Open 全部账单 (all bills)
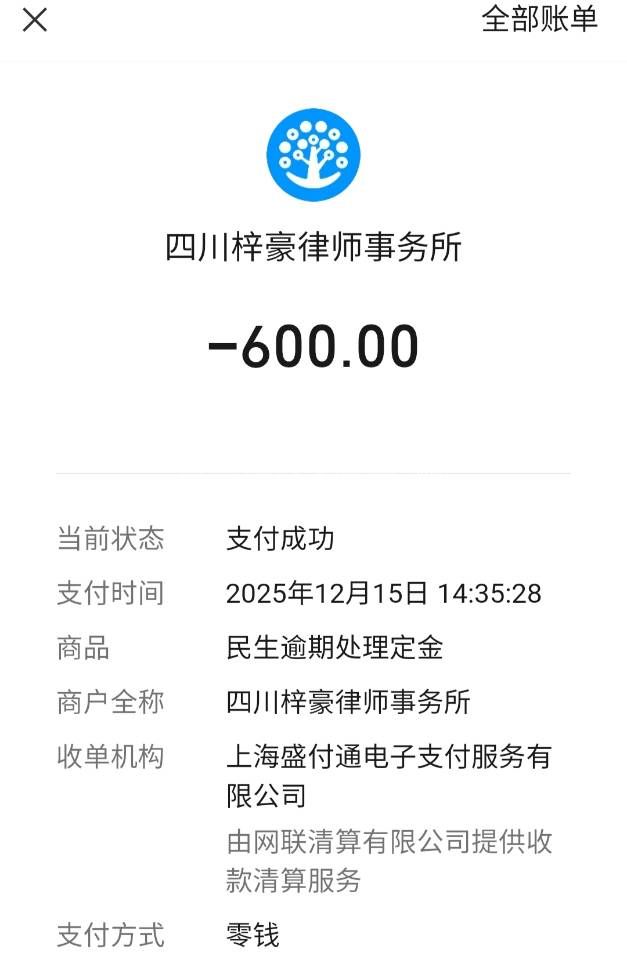The height and width of the screenshot is (960, 627). 539,19
